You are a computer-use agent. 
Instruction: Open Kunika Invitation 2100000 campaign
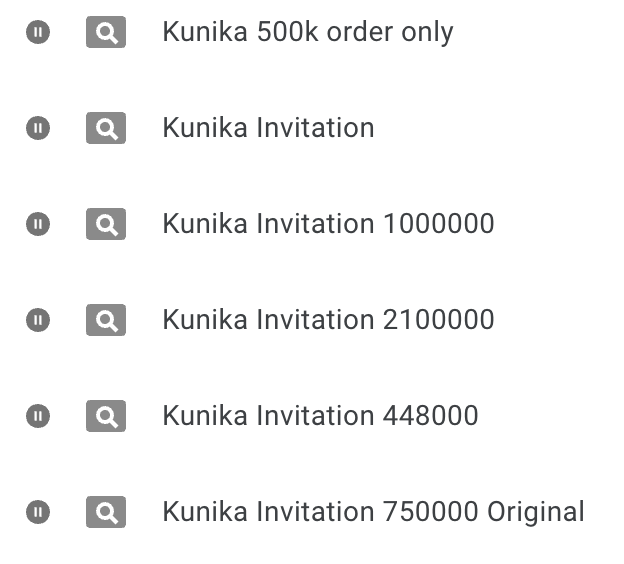tap(328, 320)
